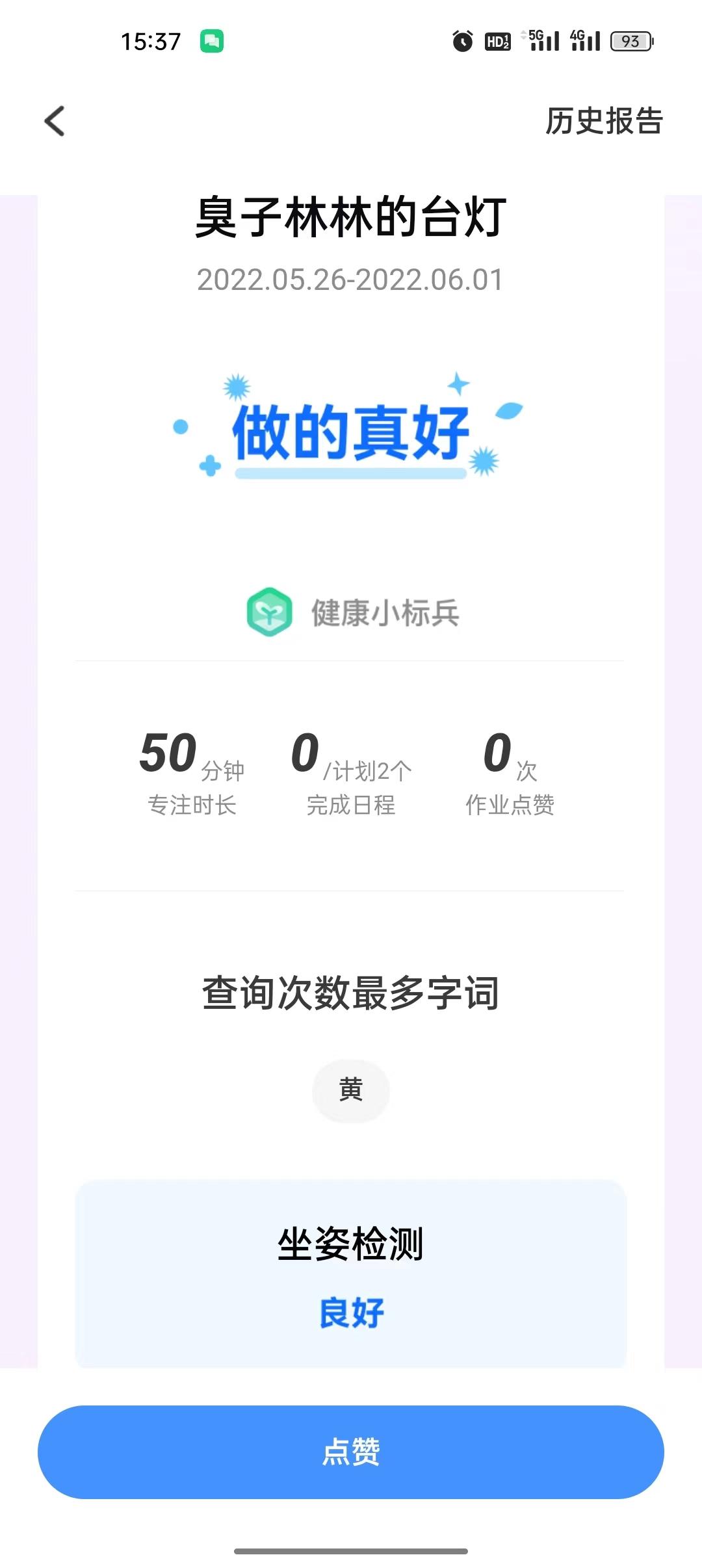
Task: Select the most-queried word chip 黄
Action: point(351,1090)
